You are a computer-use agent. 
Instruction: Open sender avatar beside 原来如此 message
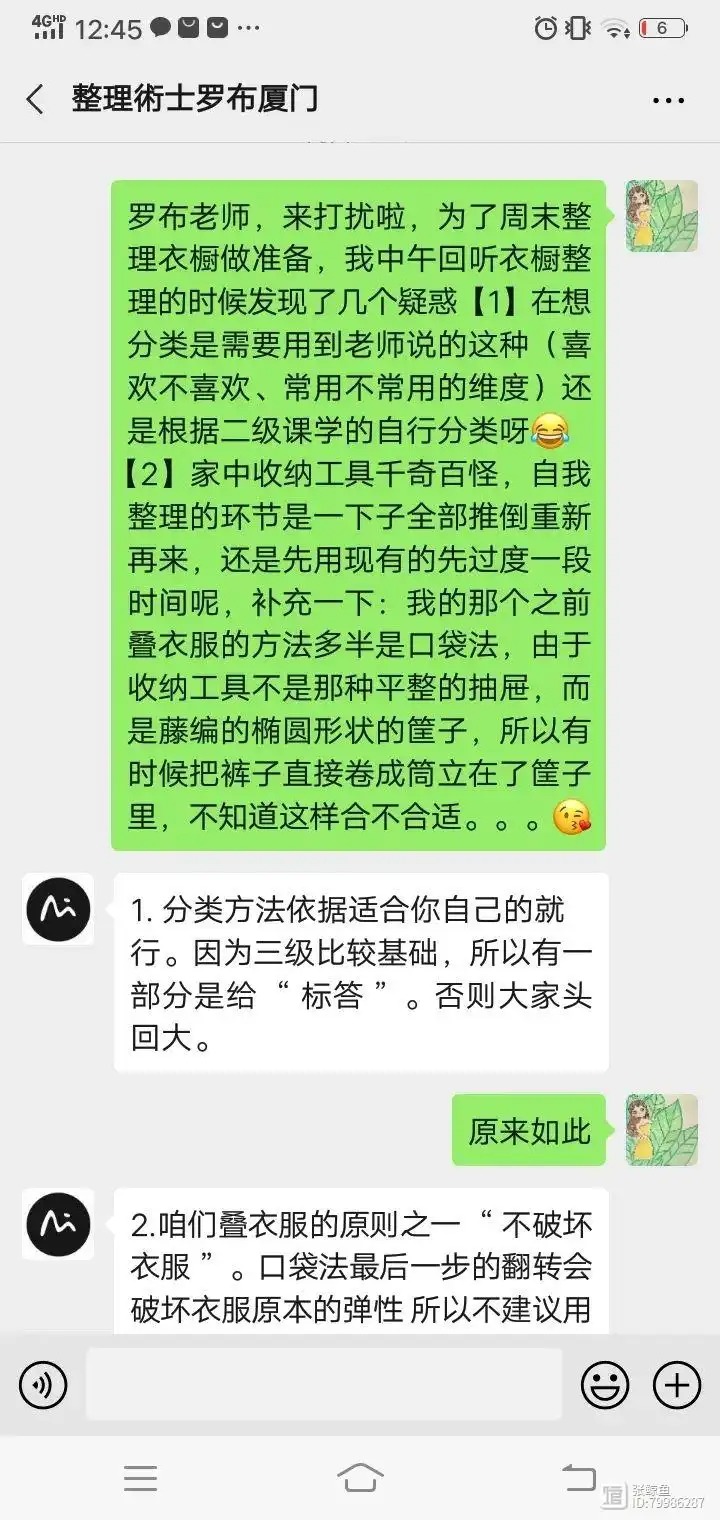click(661, 1130)
